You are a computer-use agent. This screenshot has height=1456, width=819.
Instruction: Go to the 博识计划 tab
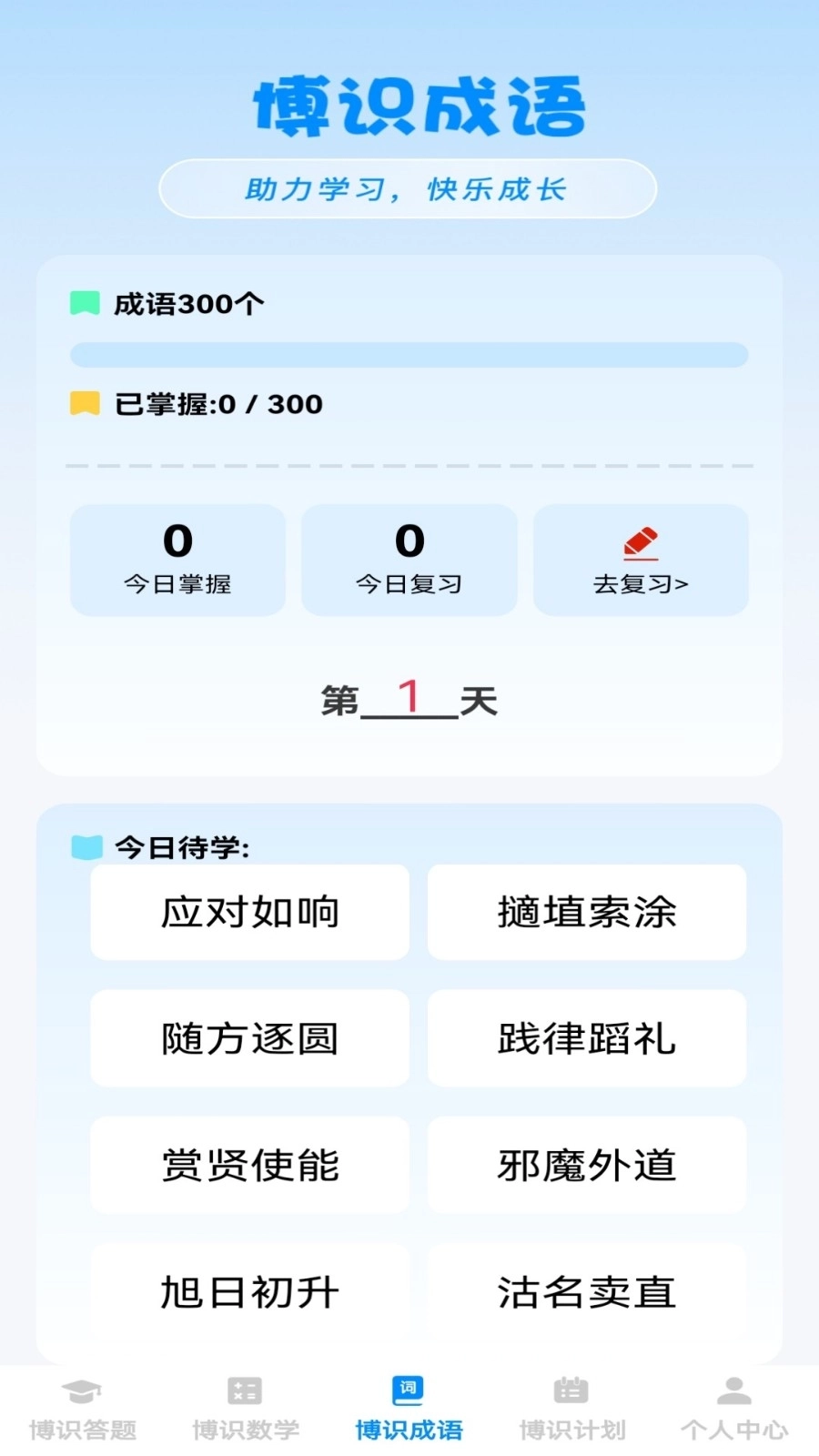pos(572,1410)
